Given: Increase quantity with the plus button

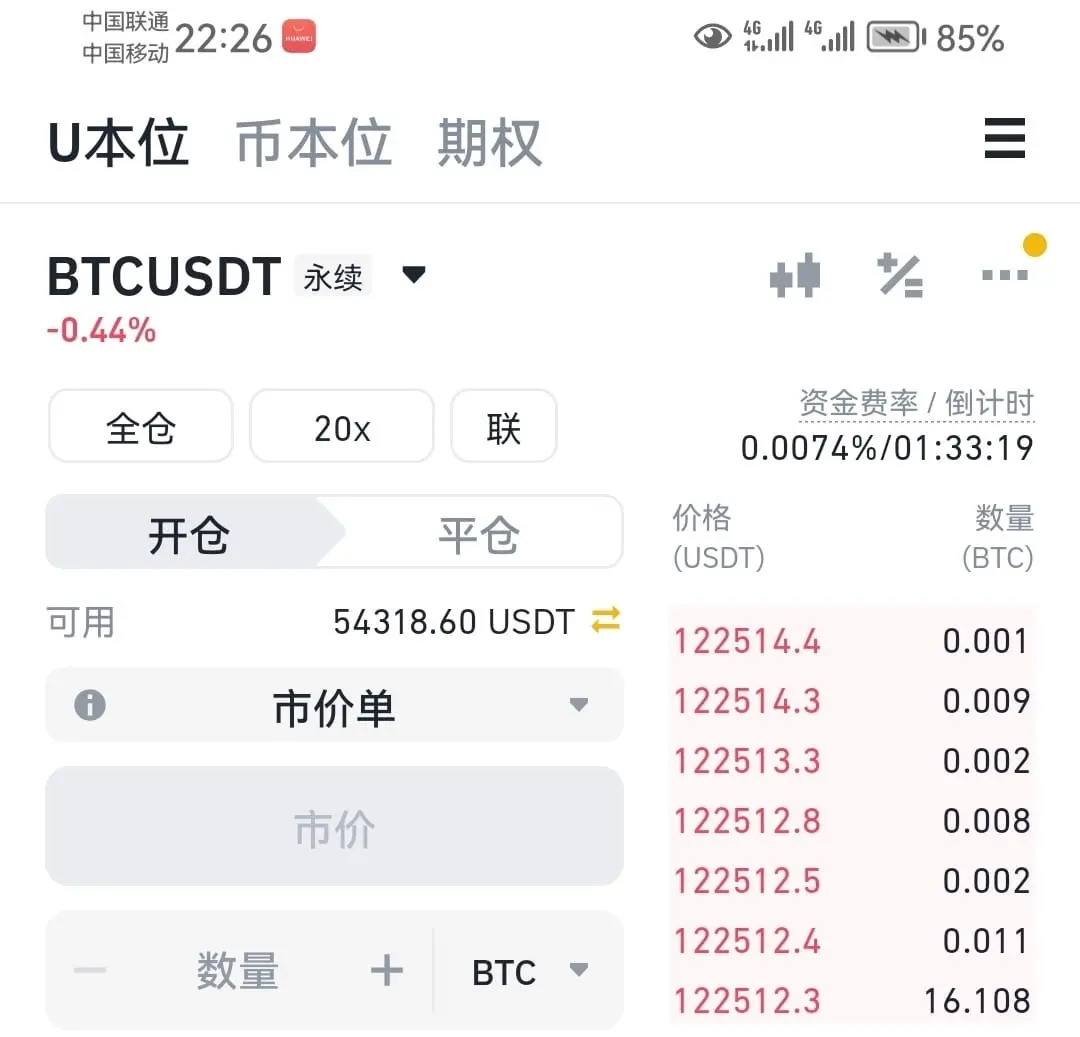Looking at the screenshot, I should coord(386,970).
